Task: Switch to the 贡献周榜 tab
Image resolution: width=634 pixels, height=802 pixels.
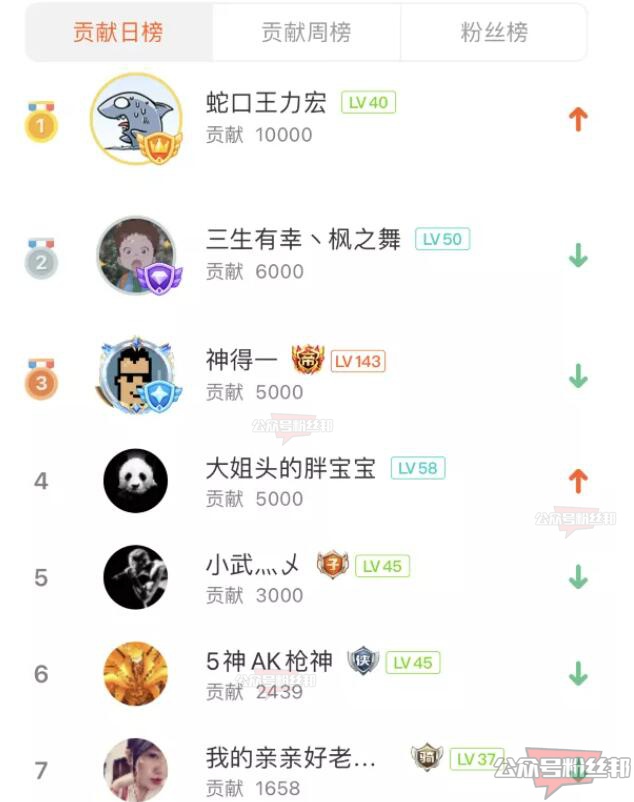Action: pyautogui.click(x=306, y=32)
